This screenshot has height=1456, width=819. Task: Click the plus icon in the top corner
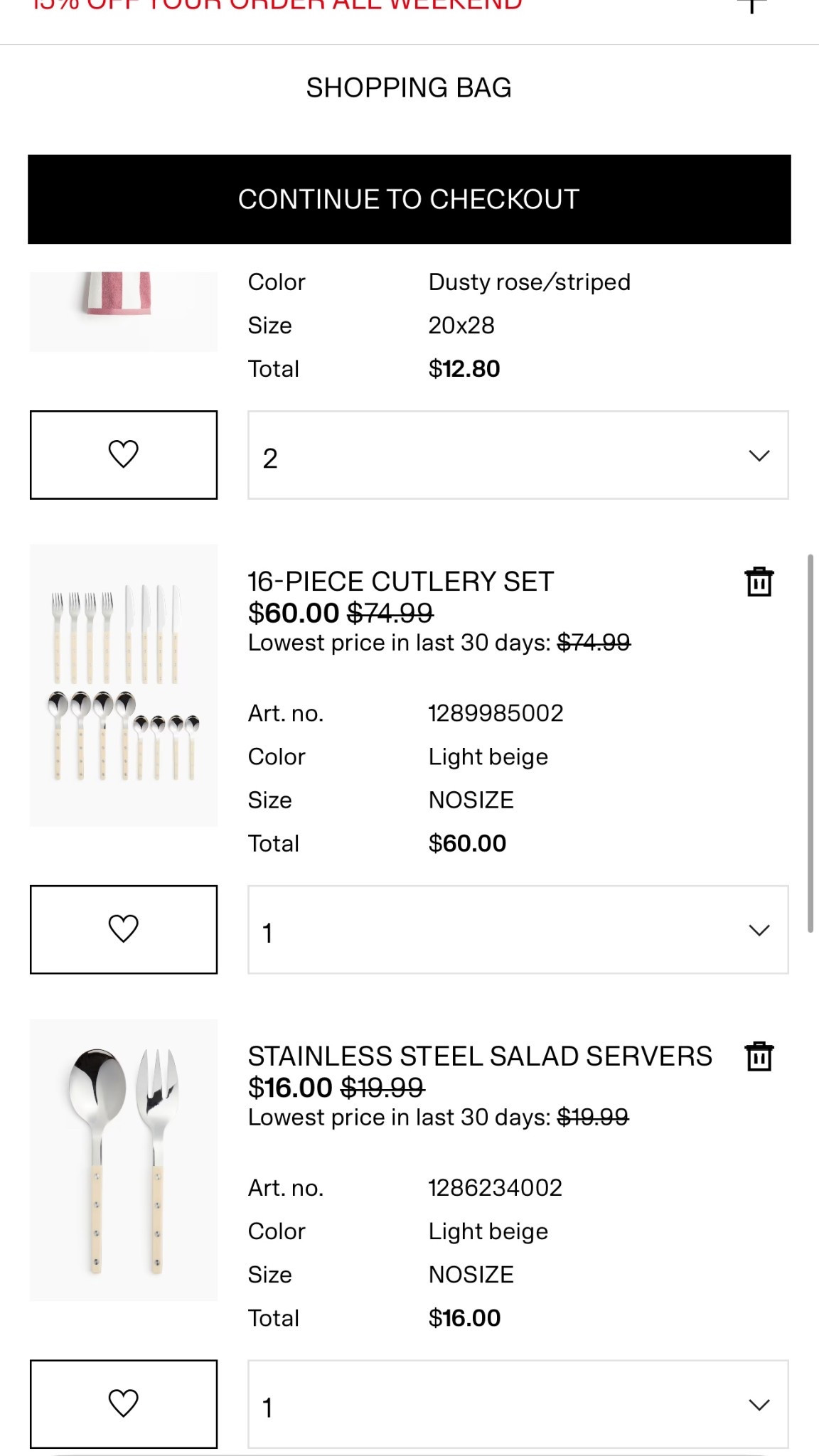click(x=752, y=7)
